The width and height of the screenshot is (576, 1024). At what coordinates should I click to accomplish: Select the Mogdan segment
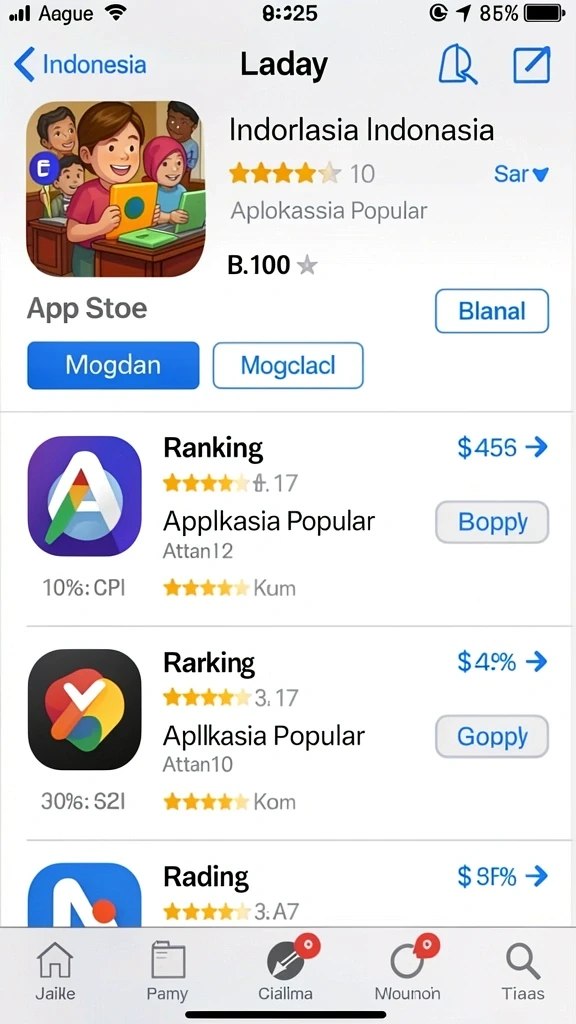113,365
